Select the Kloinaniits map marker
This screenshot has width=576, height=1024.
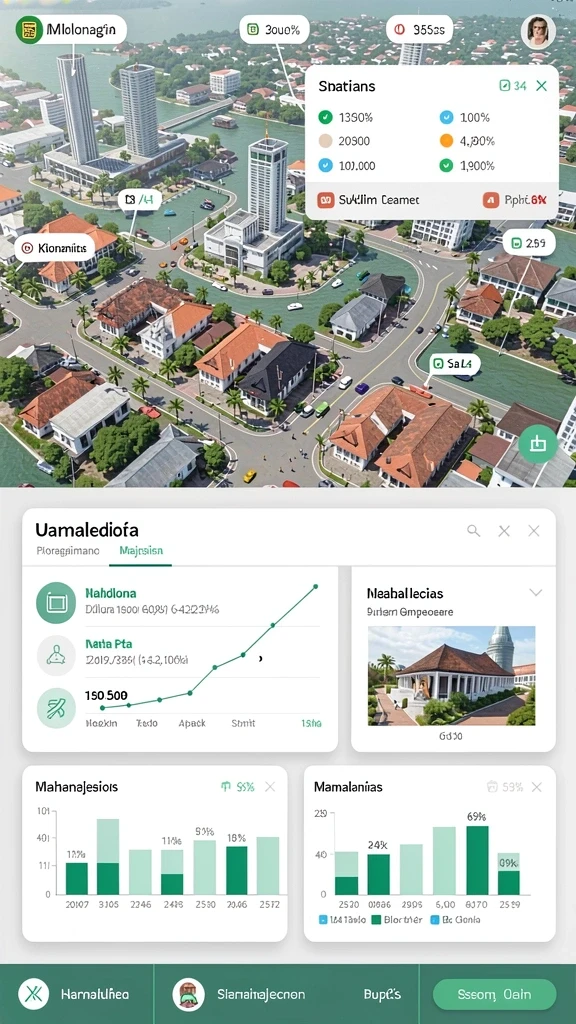[54, 248]
